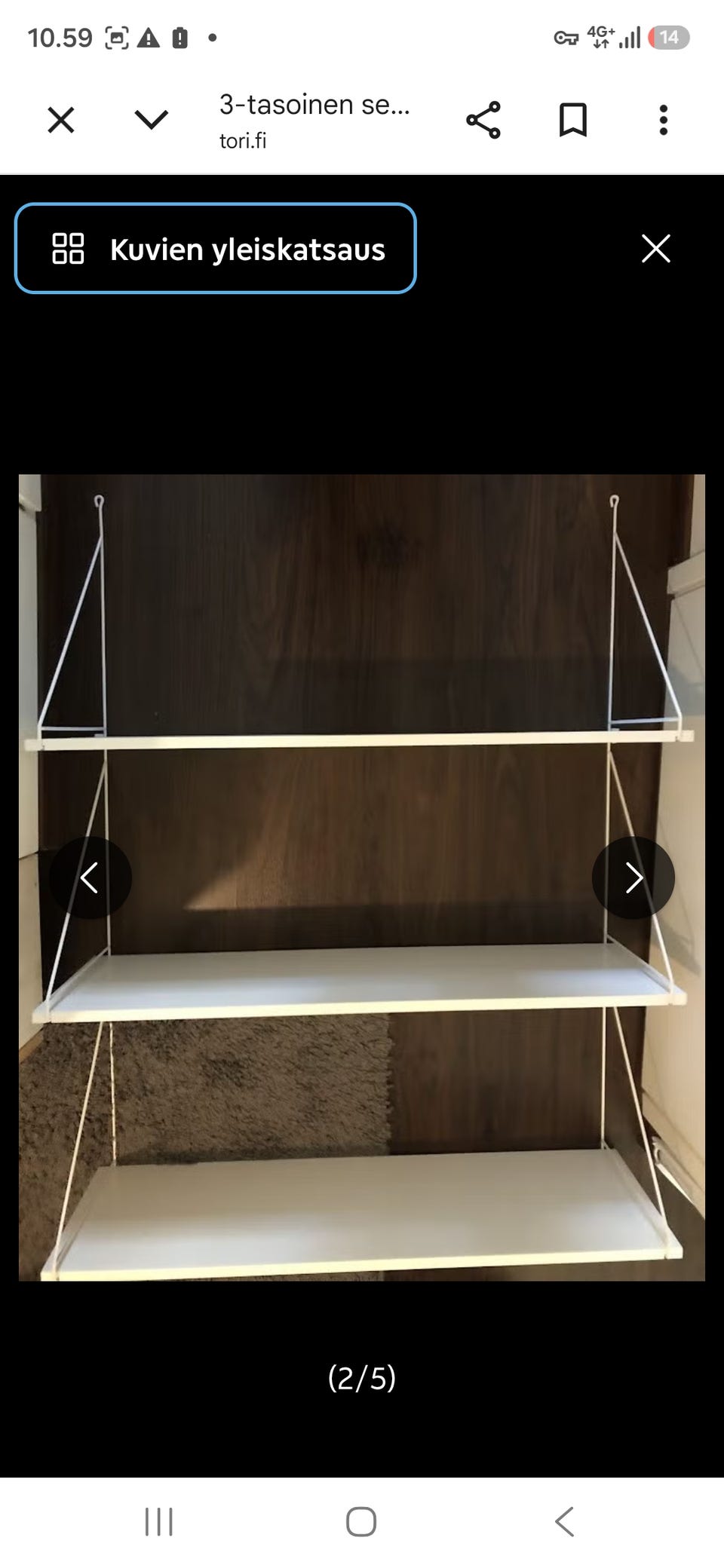Minimize the custom tab with down chevron

click(152, 120)
